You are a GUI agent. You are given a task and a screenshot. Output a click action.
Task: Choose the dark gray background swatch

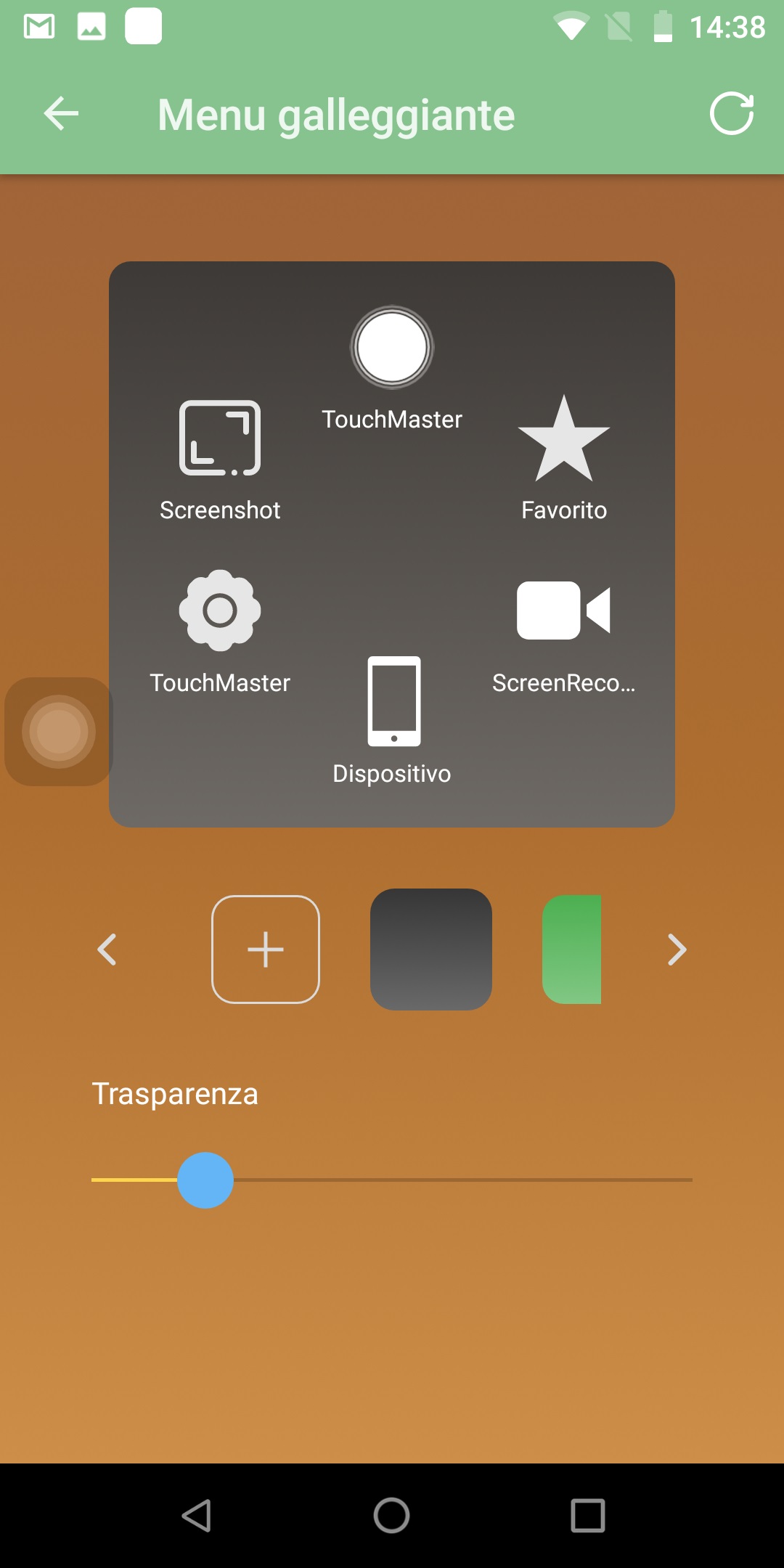coord(431,950)
